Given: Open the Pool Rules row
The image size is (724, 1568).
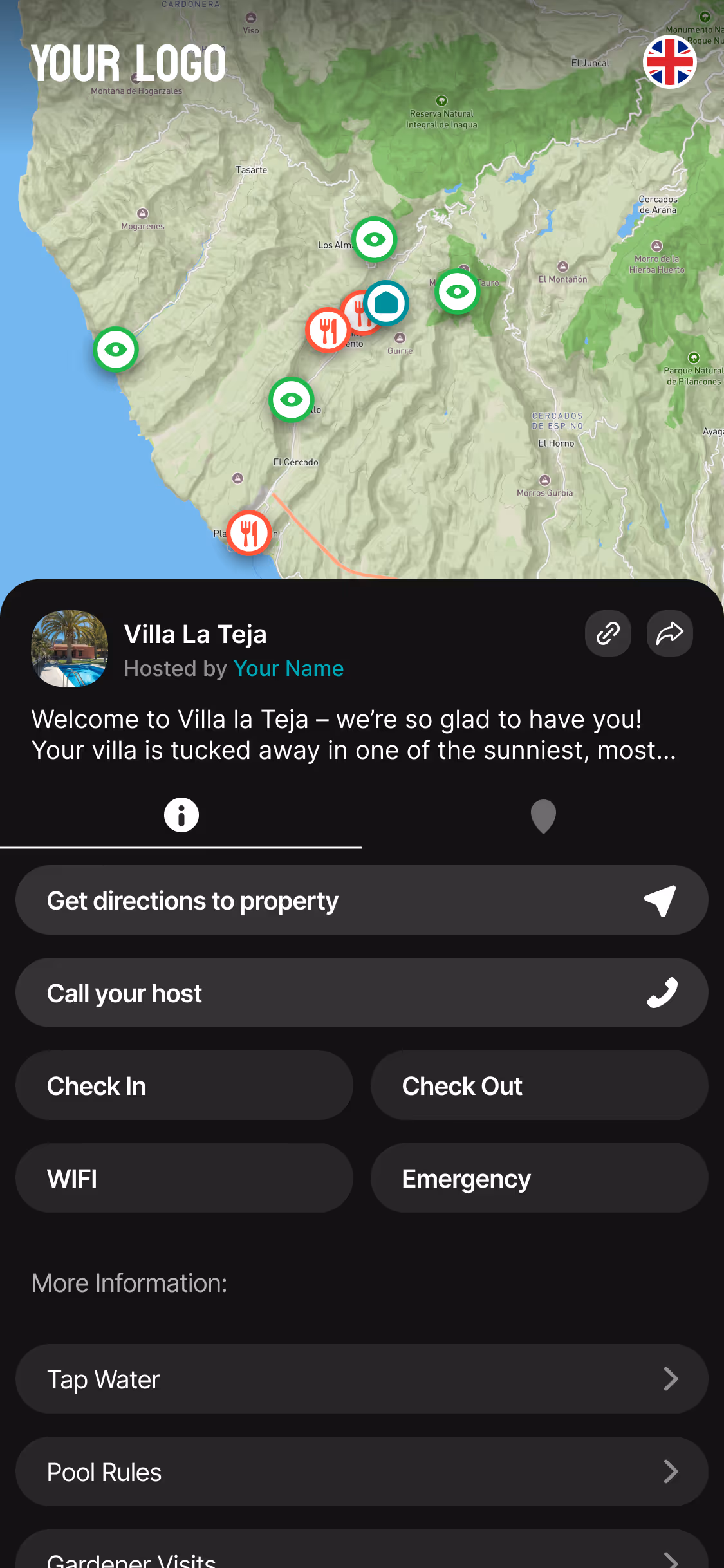Looking at the screenshot, I should click(362, 1472).
